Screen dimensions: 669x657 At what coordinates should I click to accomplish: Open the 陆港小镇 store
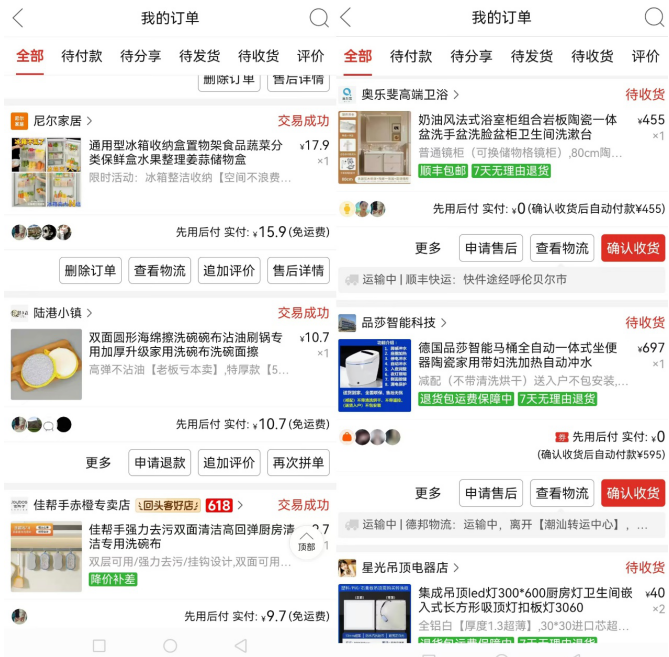pos(57,313)
